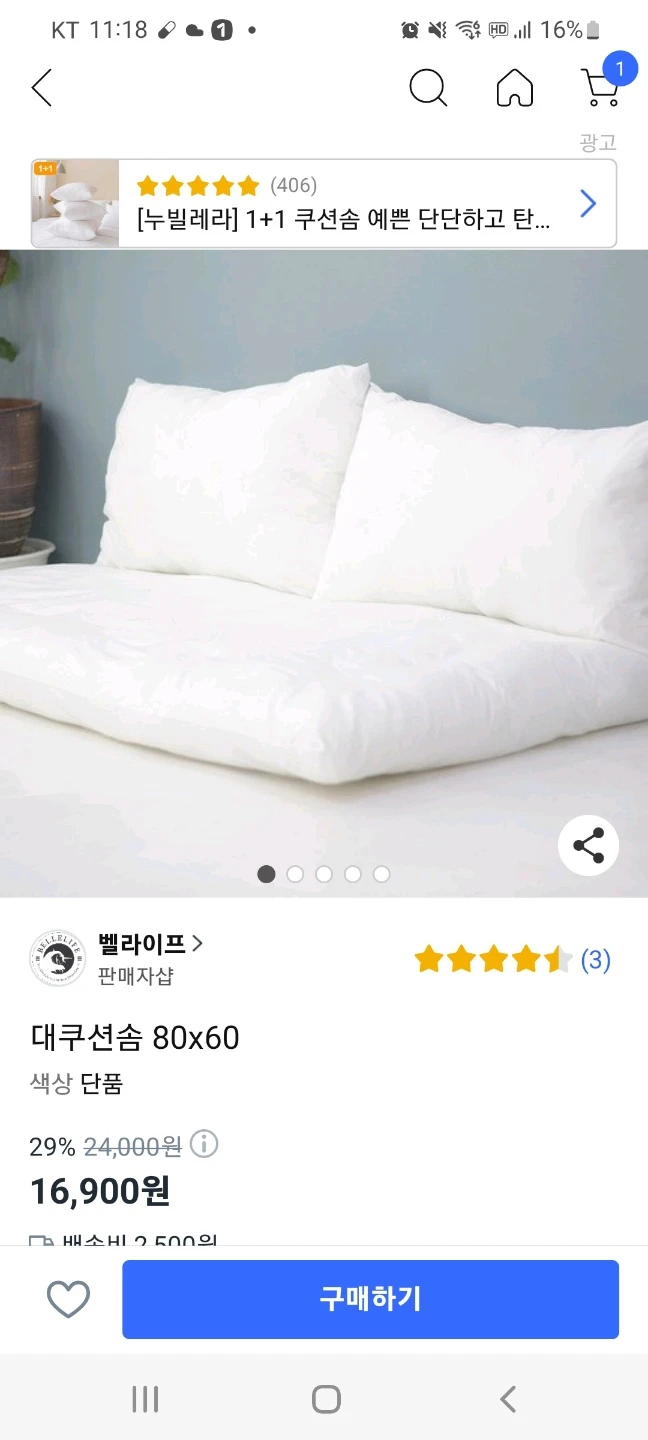This screenshot has height=1440, width=648.
Task: Tap the 구매하기 buy button
Action: coord(370,1299)
